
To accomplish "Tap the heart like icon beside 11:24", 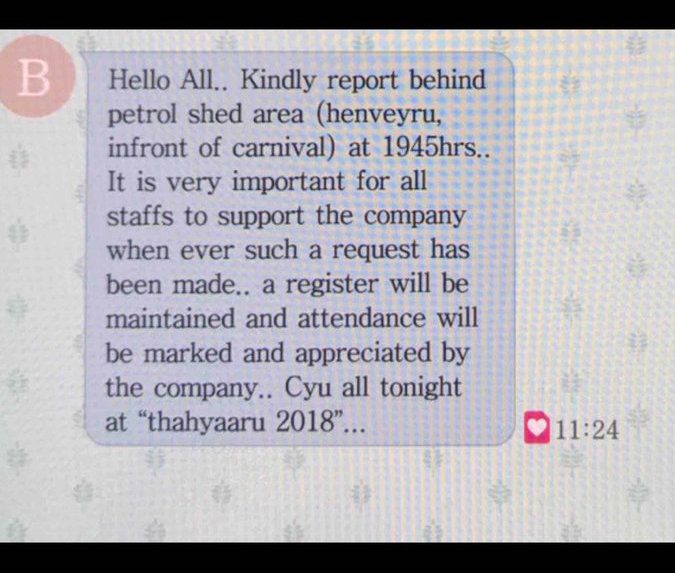I will point(538,429).
